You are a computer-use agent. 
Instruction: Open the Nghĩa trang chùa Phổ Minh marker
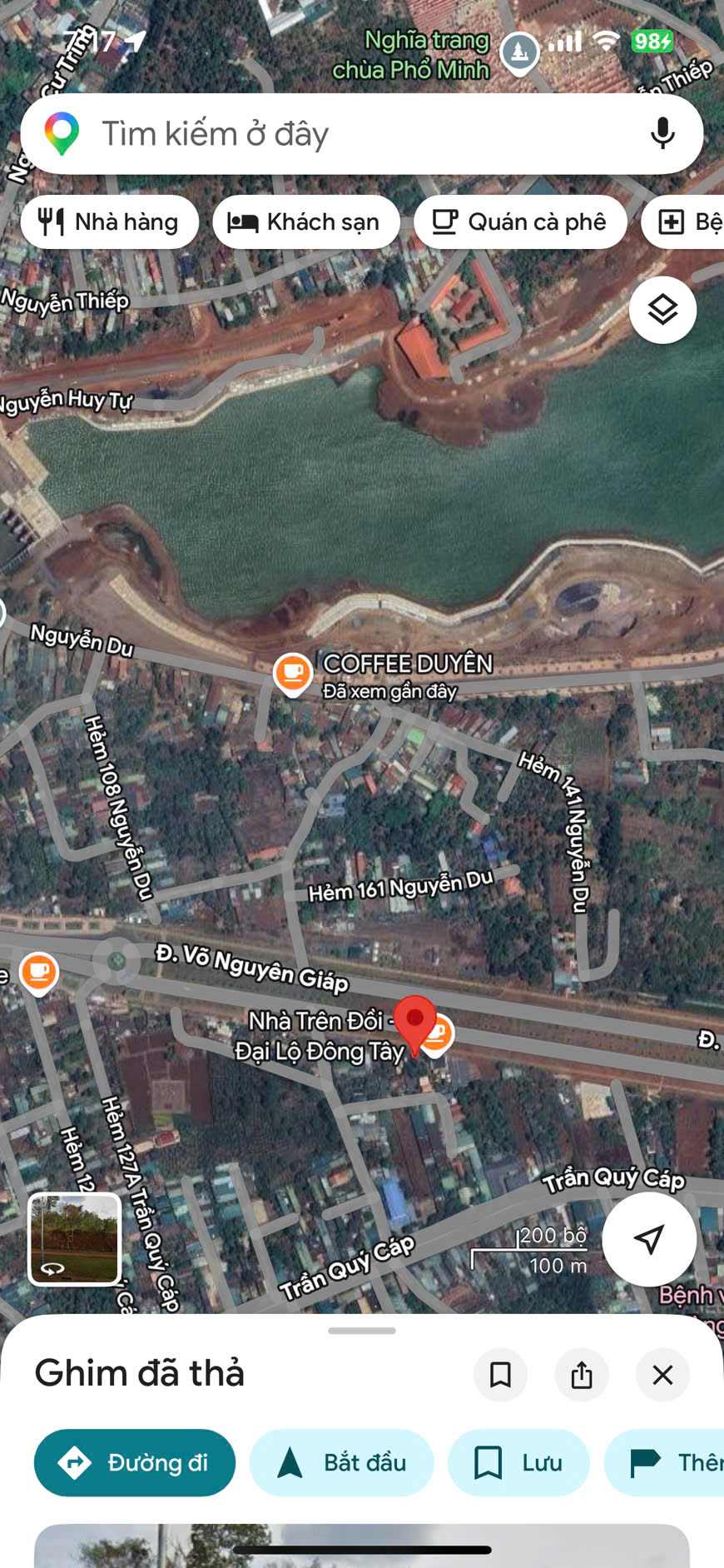click(x=519, y=53)
